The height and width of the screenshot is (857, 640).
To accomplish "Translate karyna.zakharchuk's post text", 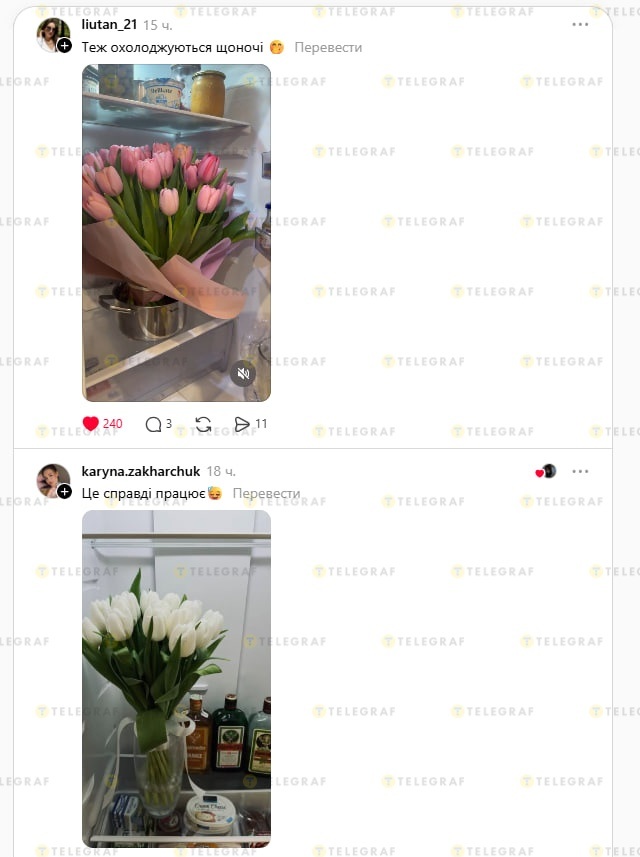I will (x=266, y=493).
